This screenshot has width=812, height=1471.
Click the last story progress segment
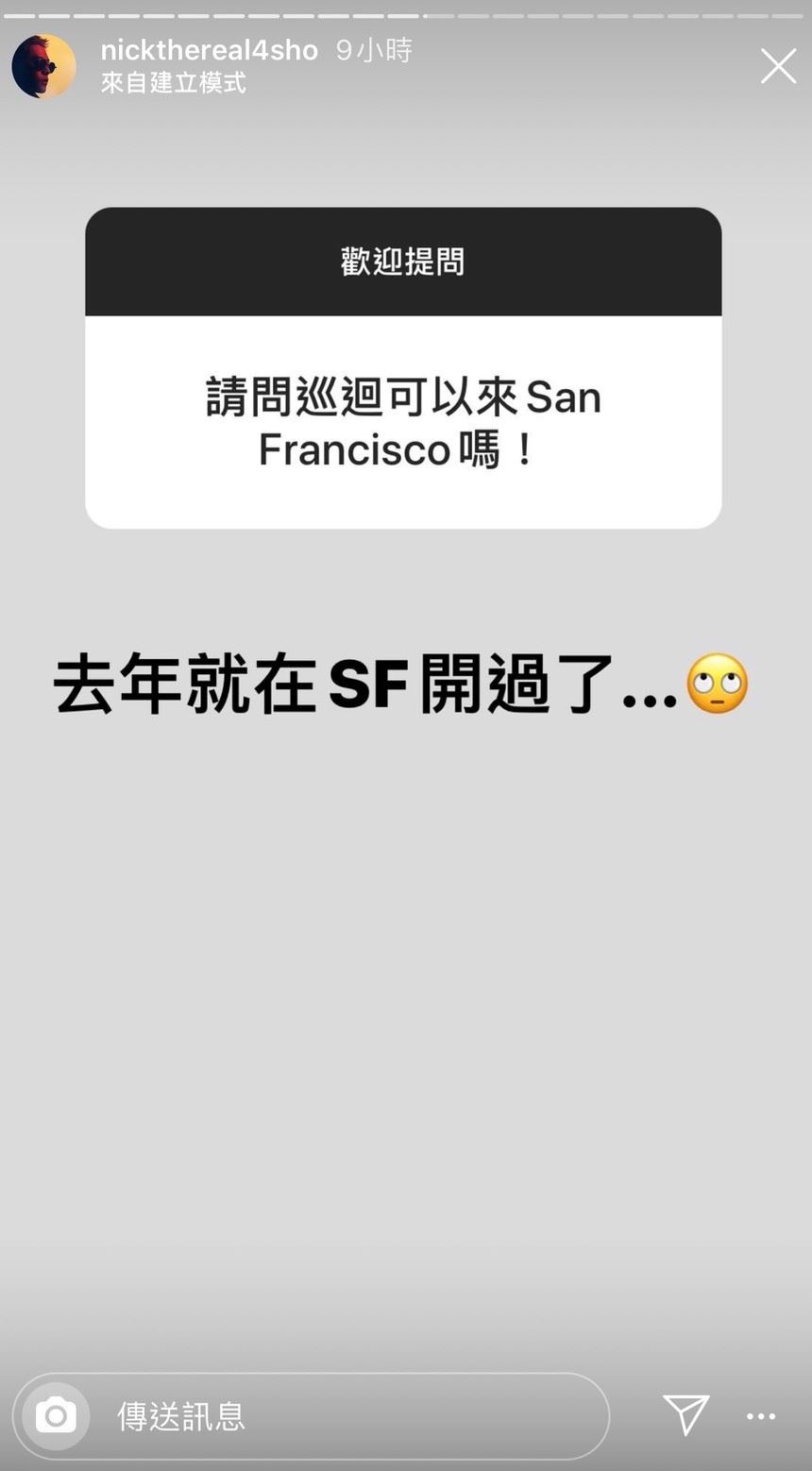[x=787, y=15]
